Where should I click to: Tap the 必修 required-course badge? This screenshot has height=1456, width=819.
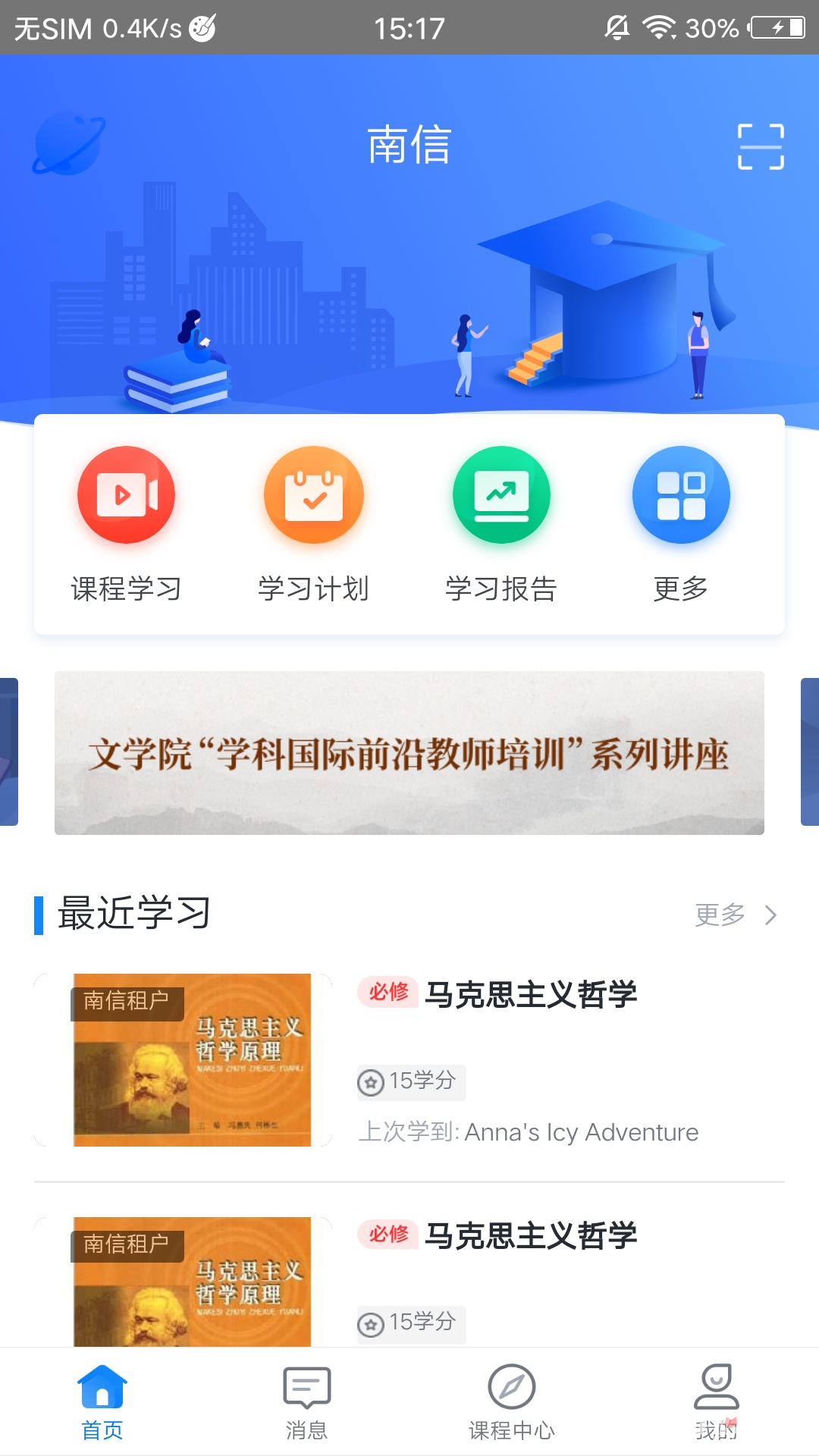coord(388,991)
